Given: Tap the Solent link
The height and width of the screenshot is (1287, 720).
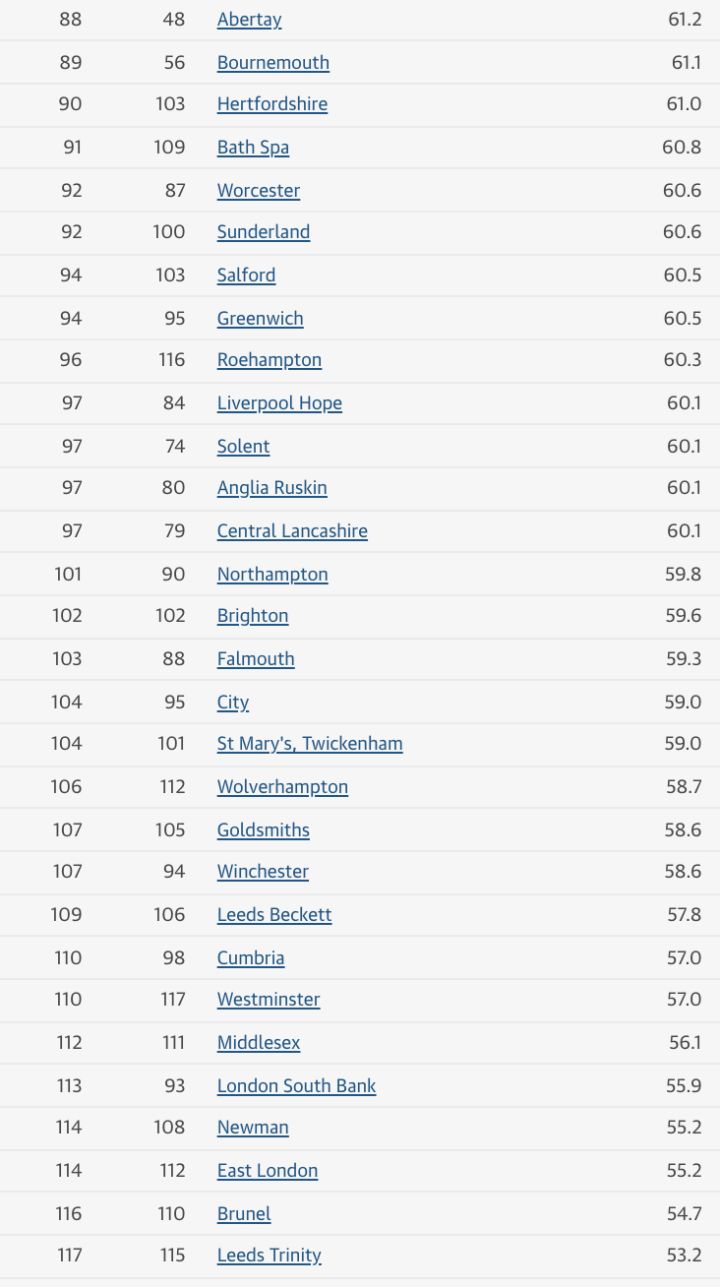Looking at the screenshot, I should [243, 446].
